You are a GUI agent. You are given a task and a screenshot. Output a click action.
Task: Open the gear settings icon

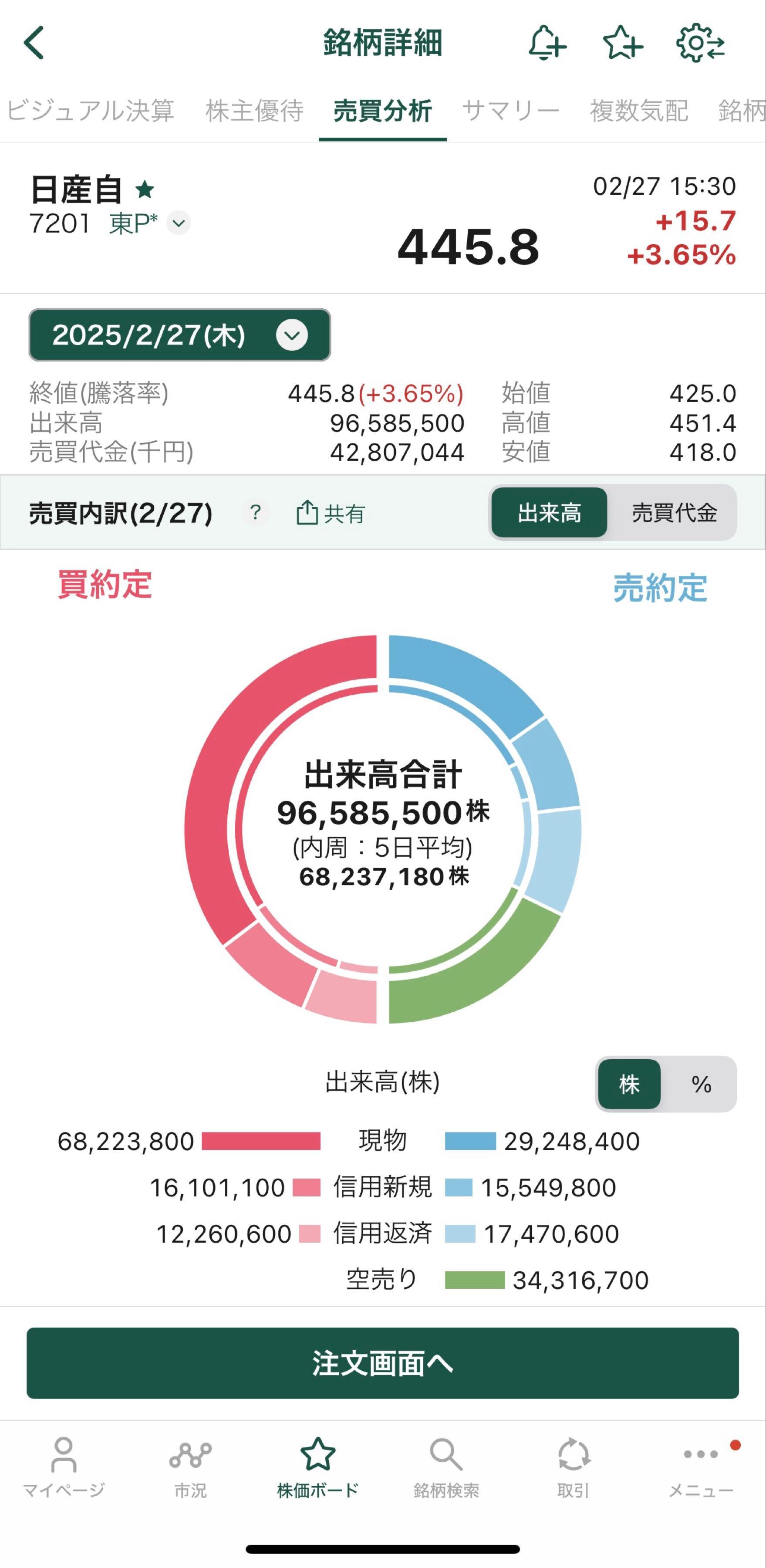pyautogui.click(x=700, y=43)
